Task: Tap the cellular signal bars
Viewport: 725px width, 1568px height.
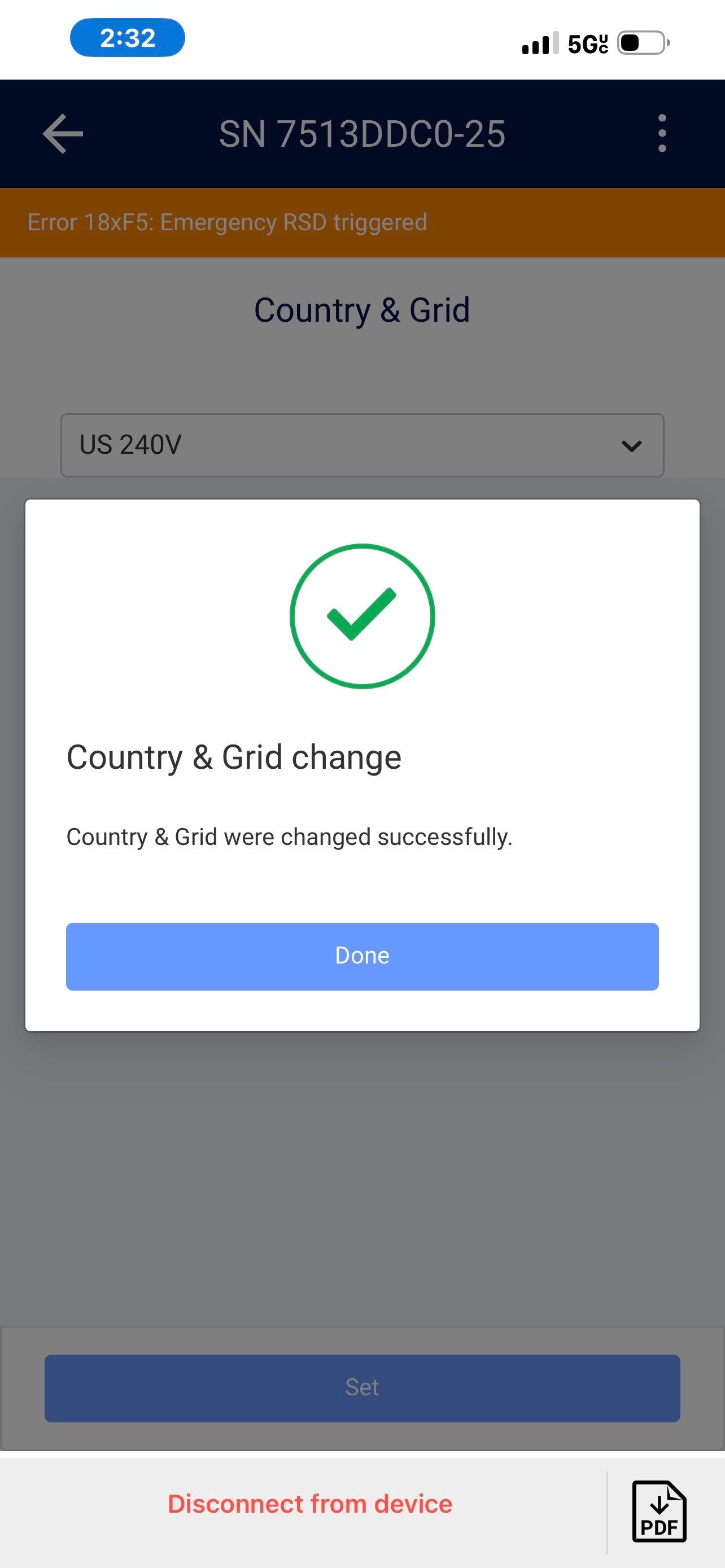Action: click(x=538, y=41)
